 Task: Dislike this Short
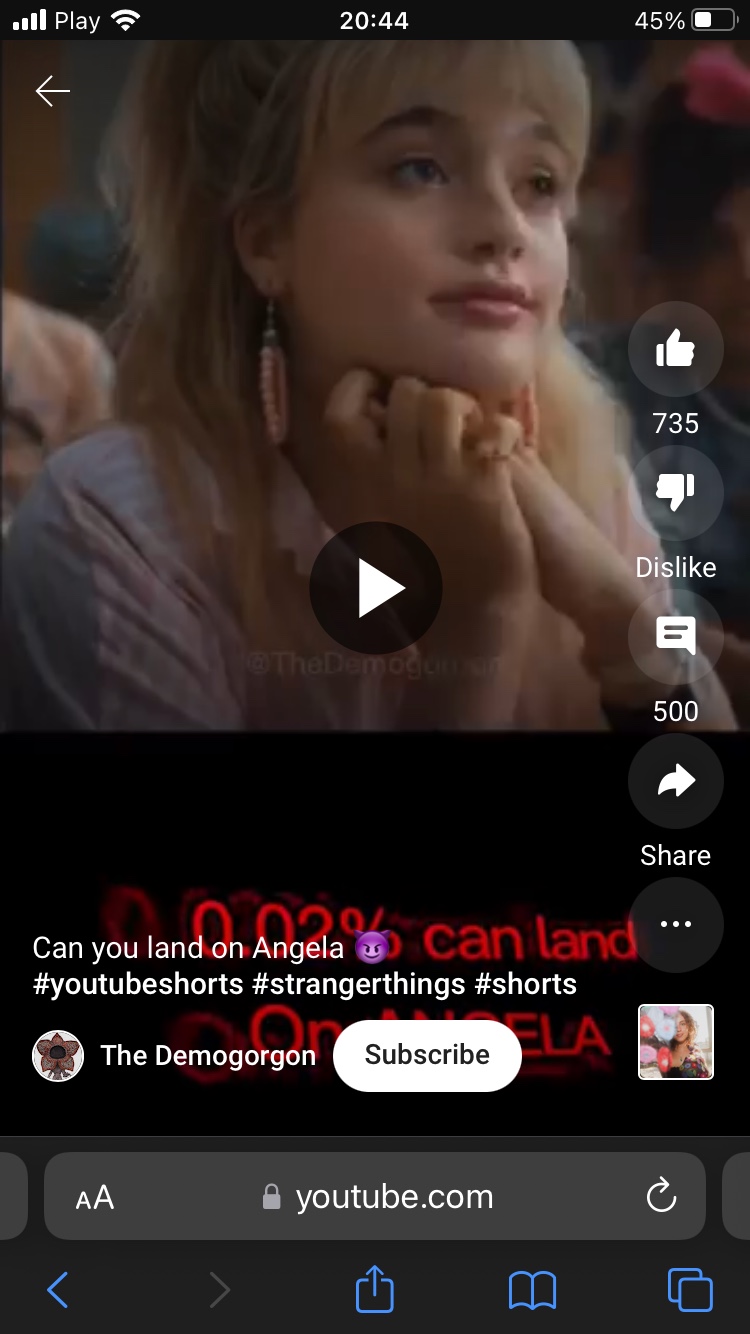675,493
